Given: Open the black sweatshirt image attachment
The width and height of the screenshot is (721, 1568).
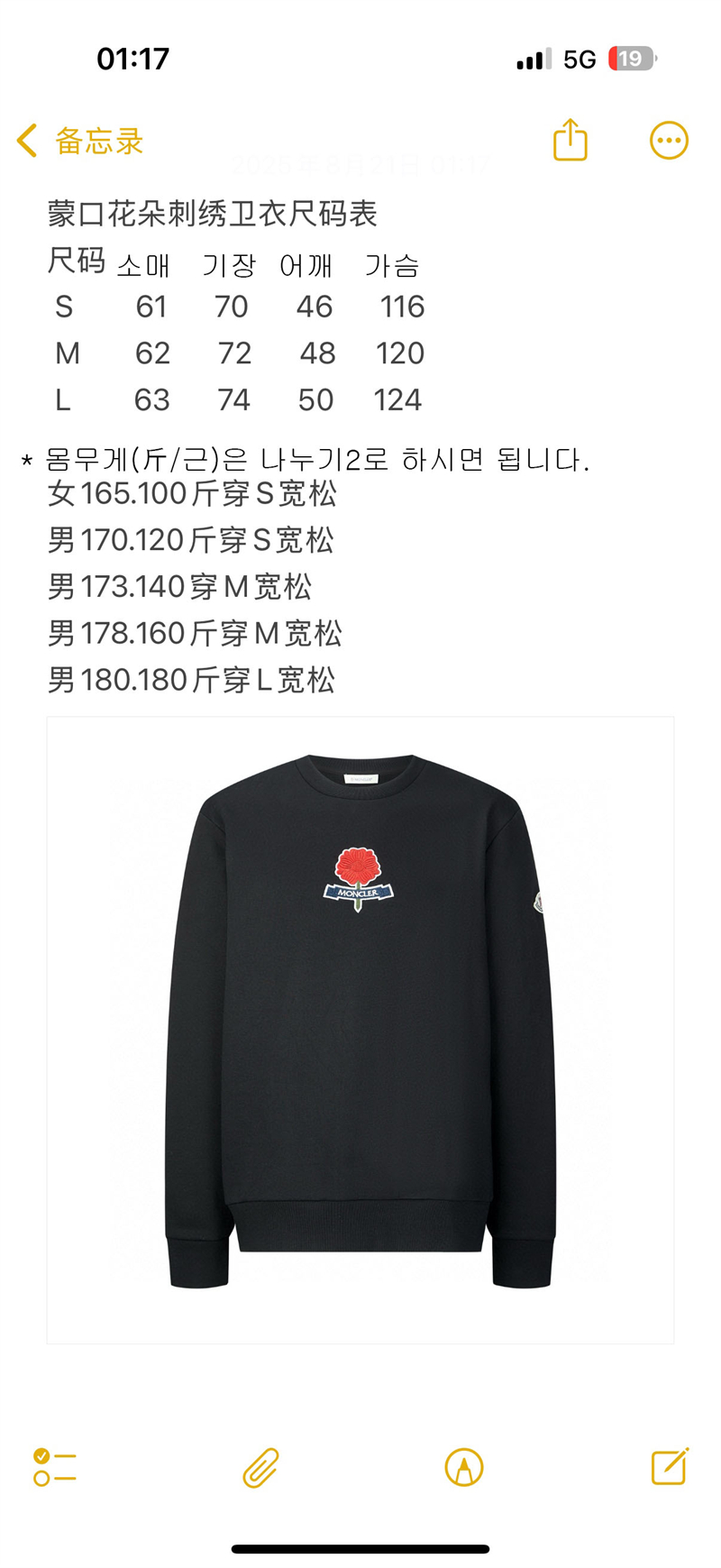Looking at the screenshot, I should [x=360, y=1030].
